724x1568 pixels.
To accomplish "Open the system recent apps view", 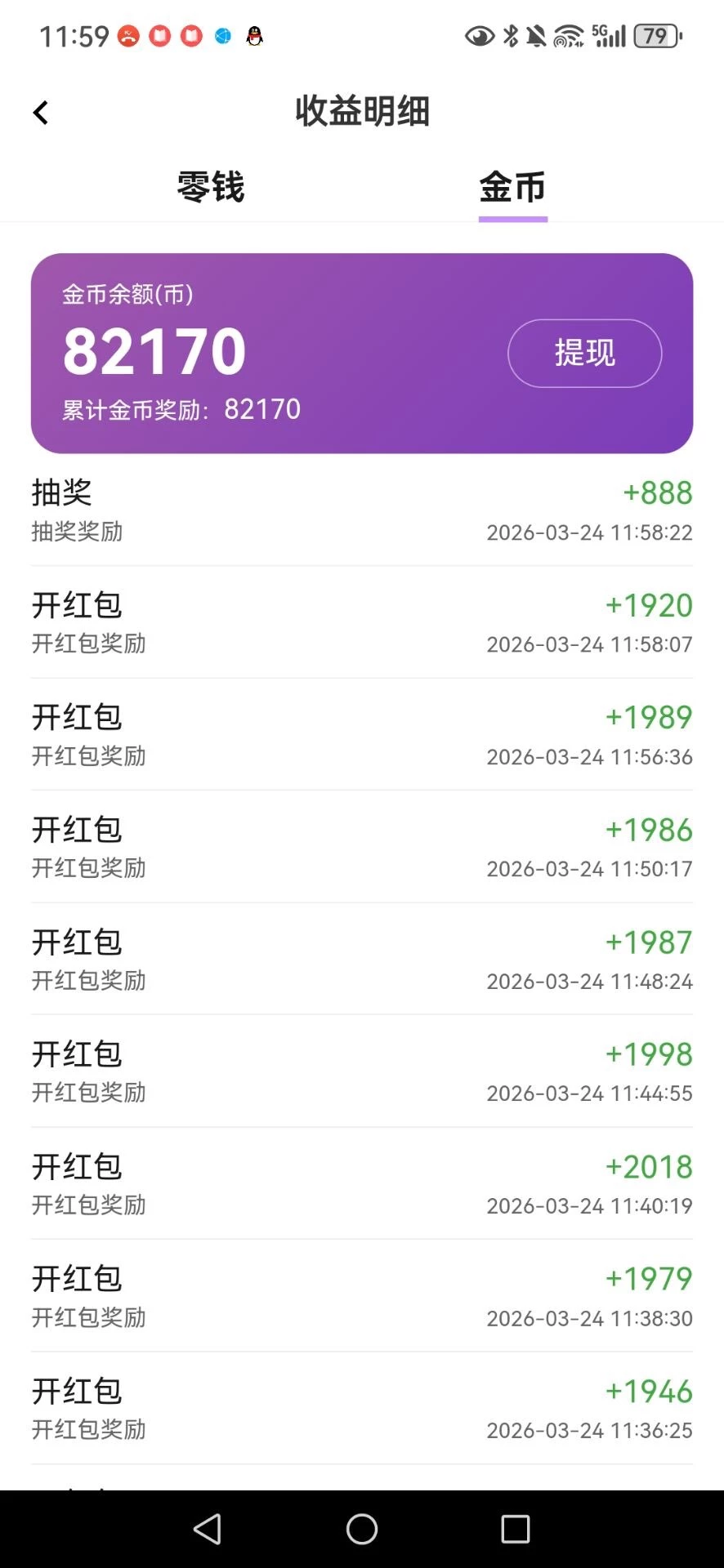I will click(515, 1529).
